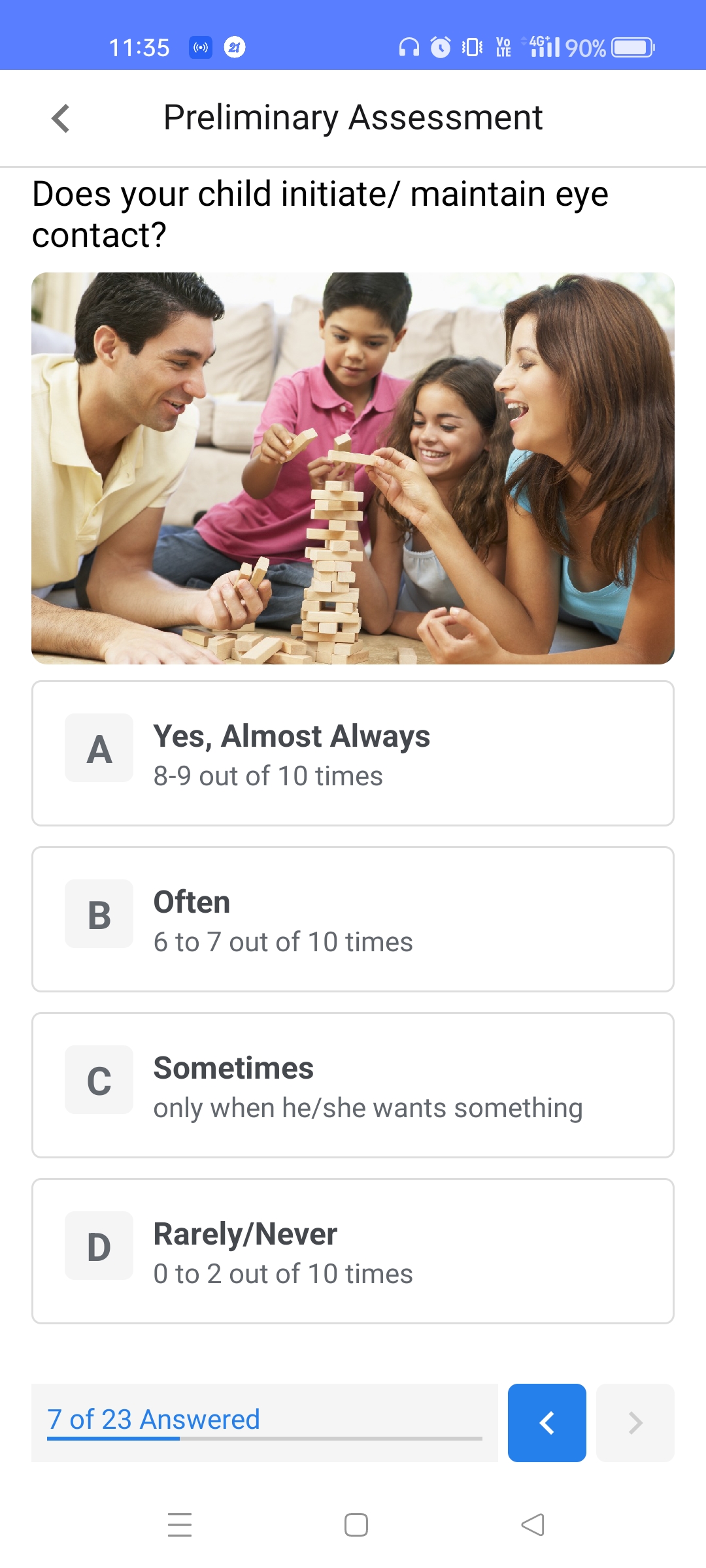Choose option B Often

[353, 919]
